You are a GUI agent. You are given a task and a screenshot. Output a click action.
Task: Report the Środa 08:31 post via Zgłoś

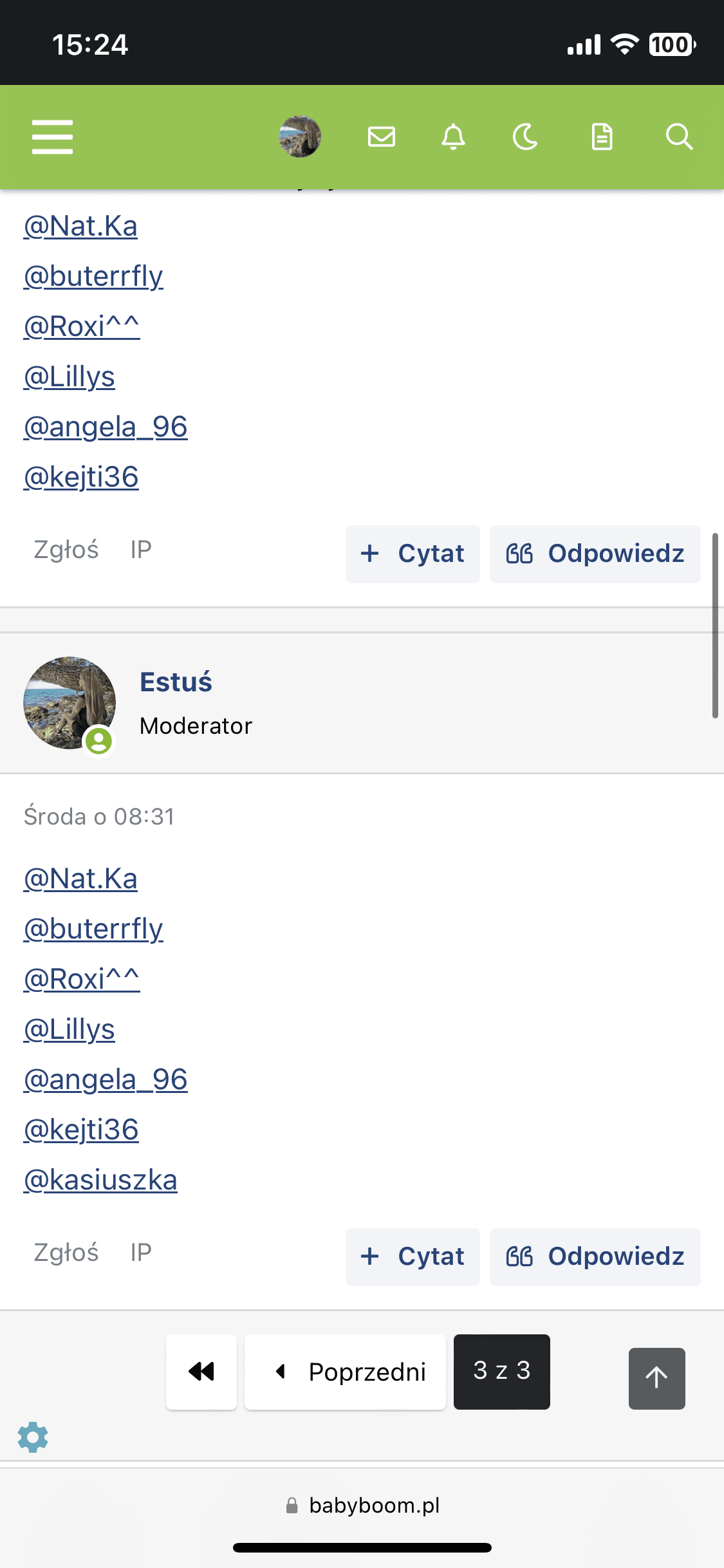tap(66, 1253)
